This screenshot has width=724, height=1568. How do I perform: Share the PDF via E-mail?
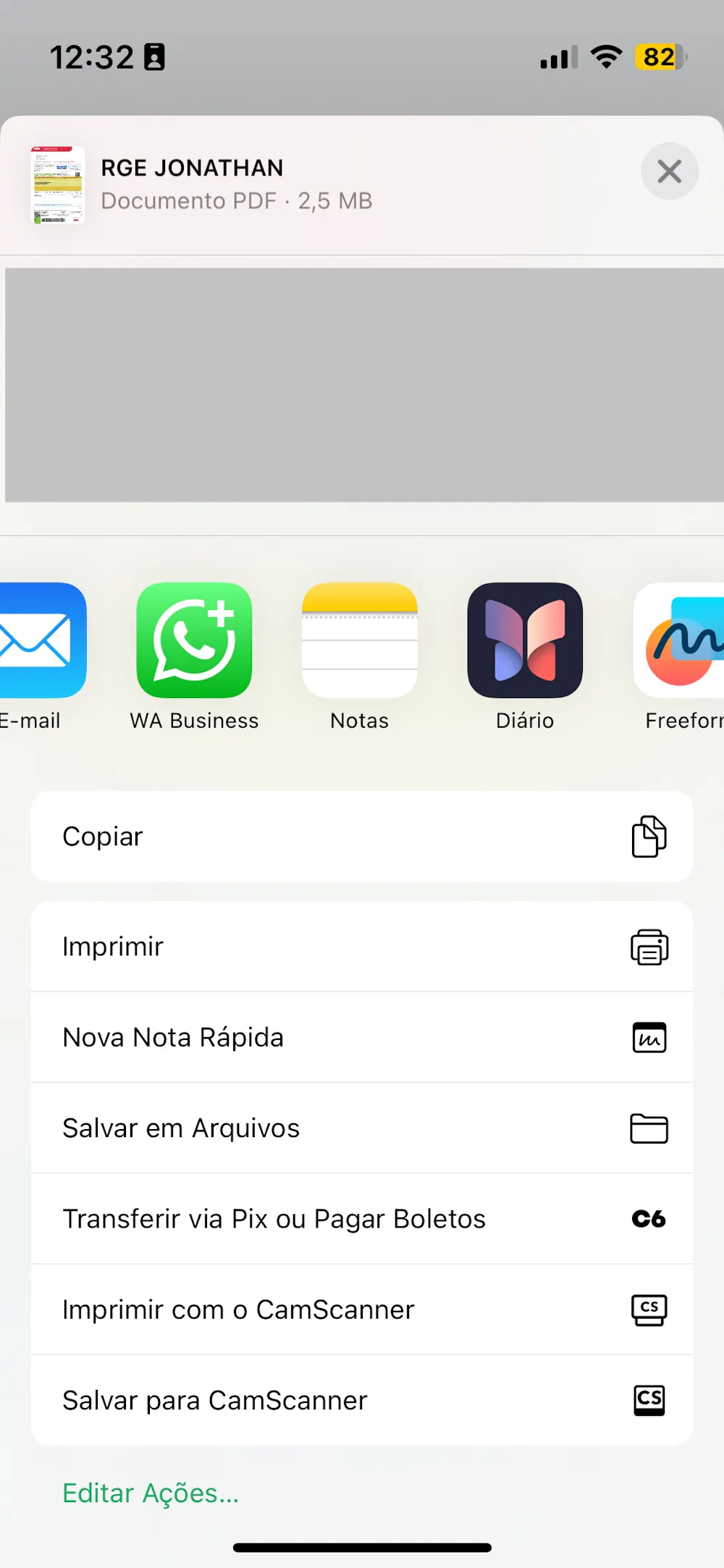[38, 641]
